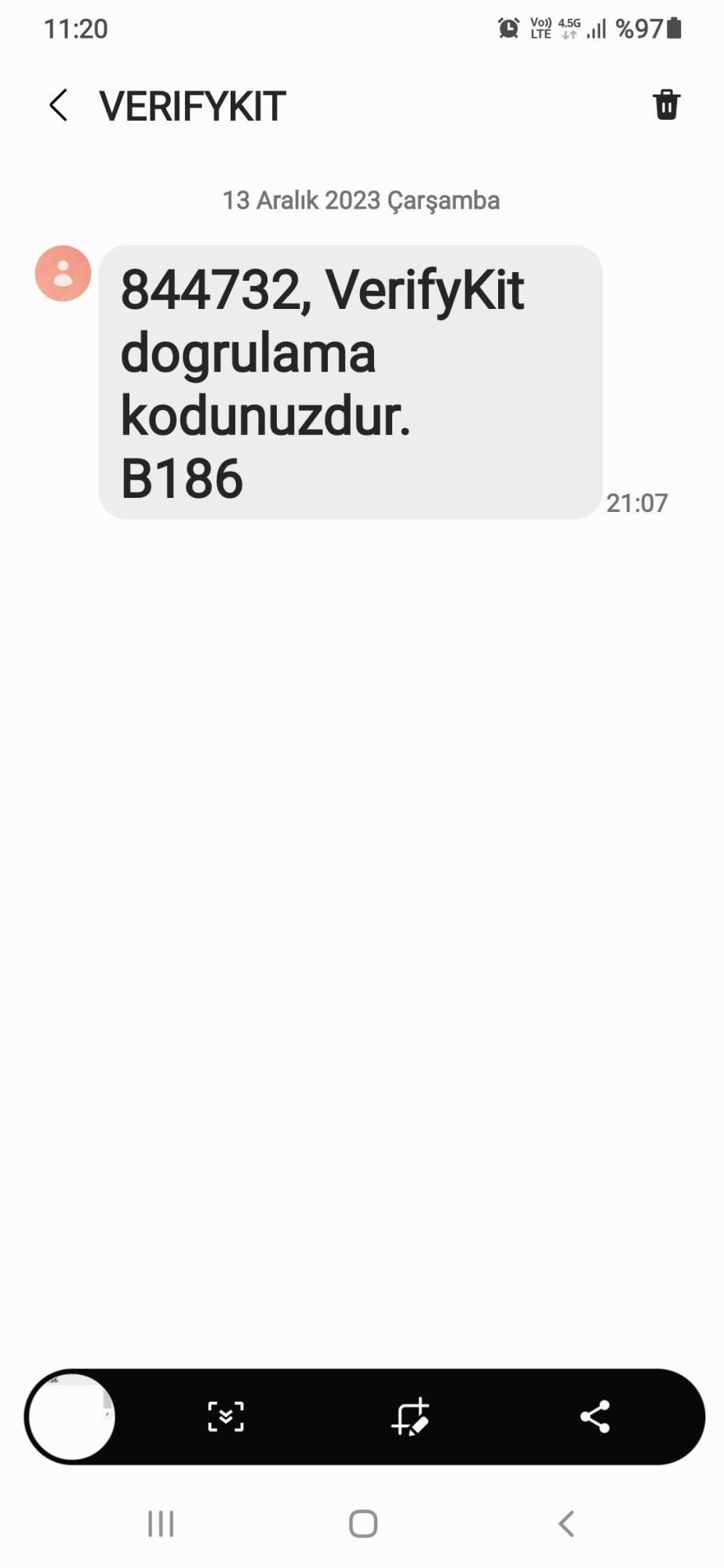
Task: Tap the navigation bar back arrow
Action: (566, 1523)
